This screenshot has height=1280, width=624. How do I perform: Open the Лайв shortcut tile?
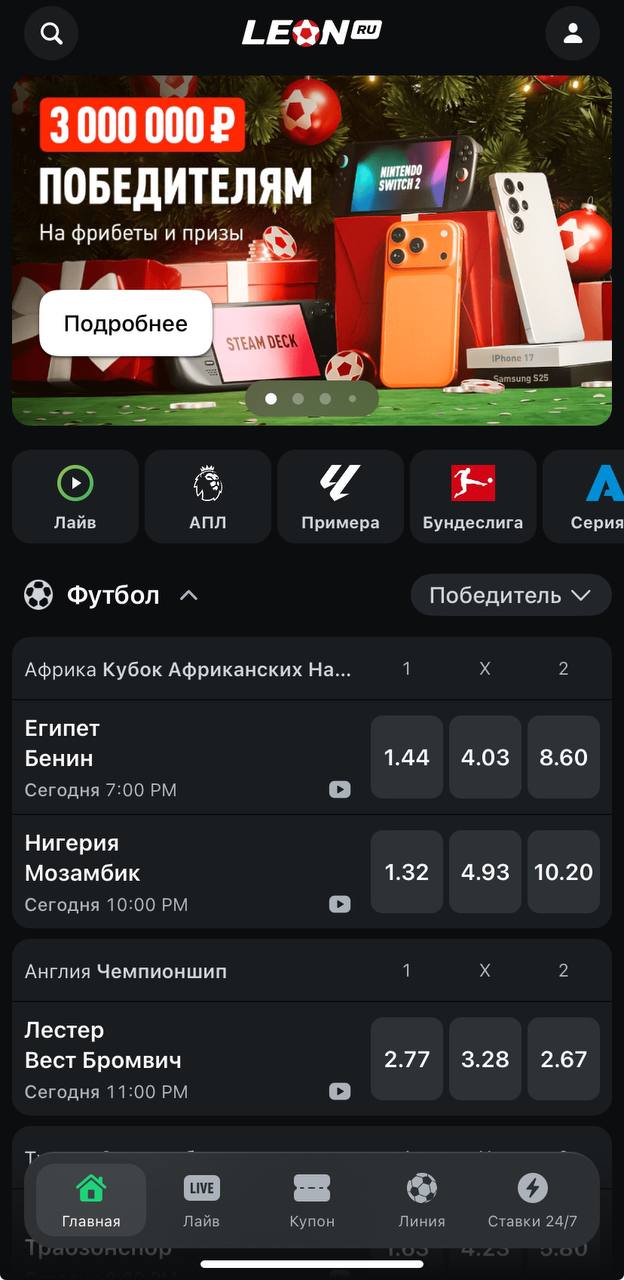75,497
